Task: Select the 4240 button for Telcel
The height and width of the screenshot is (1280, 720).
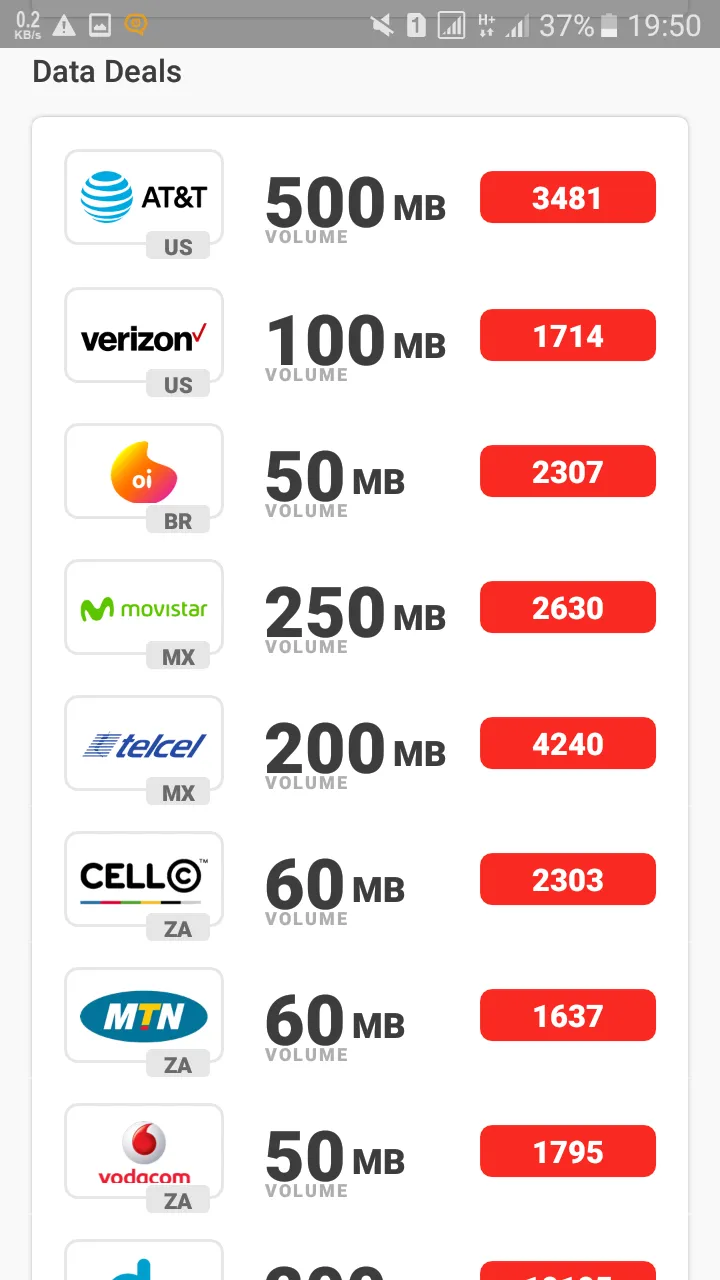Action: 568,743
